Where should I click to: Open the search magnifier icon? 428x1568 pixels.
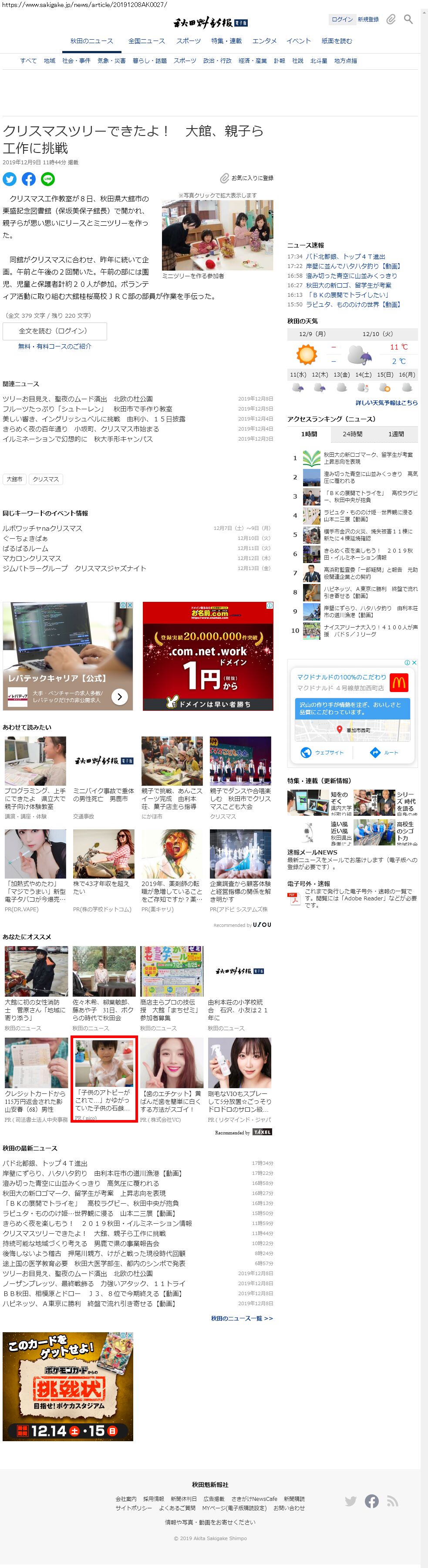pyautogui.click(x=408, y=20)
